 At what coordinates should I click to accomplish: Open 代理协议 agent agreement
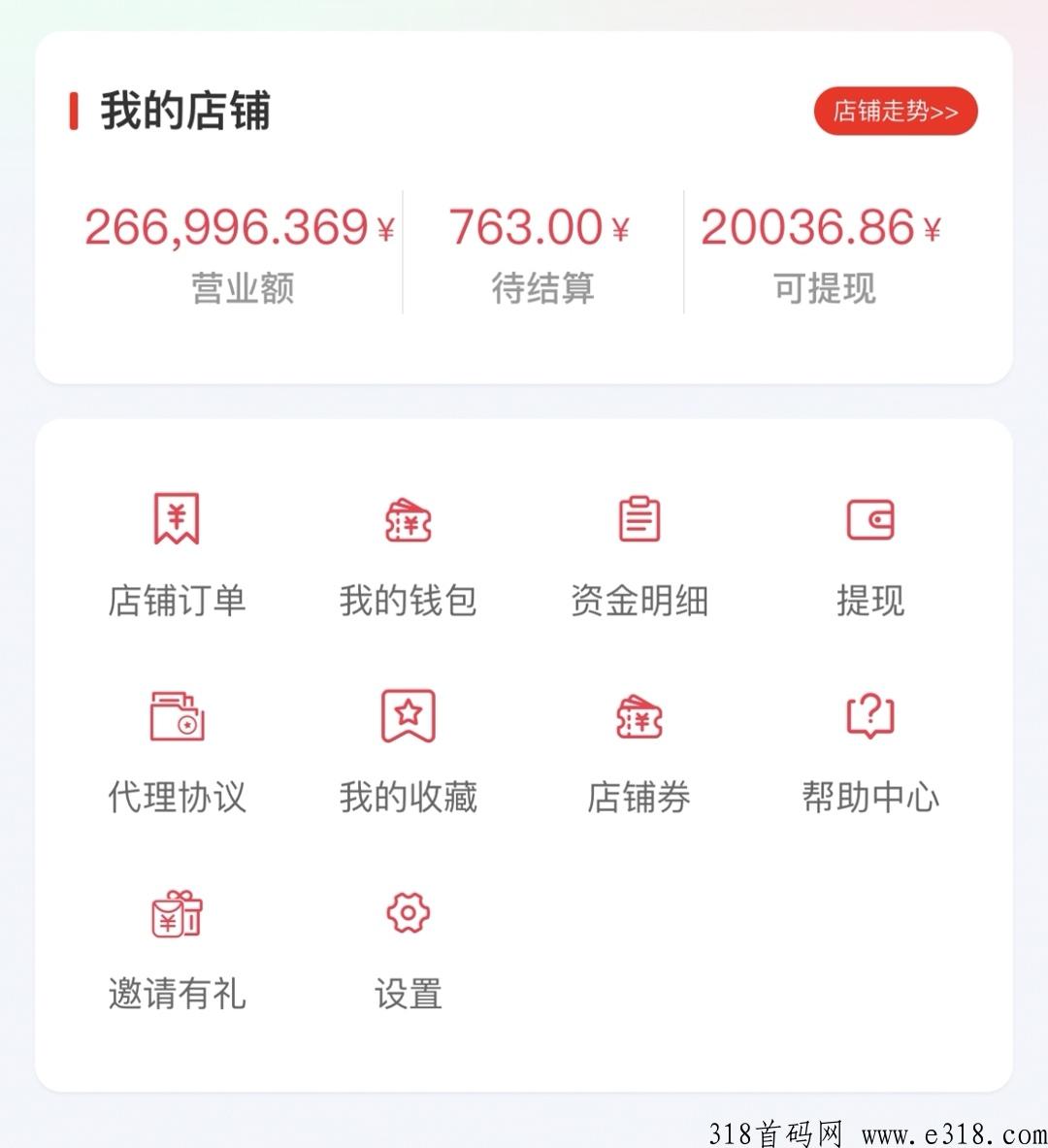177,750
